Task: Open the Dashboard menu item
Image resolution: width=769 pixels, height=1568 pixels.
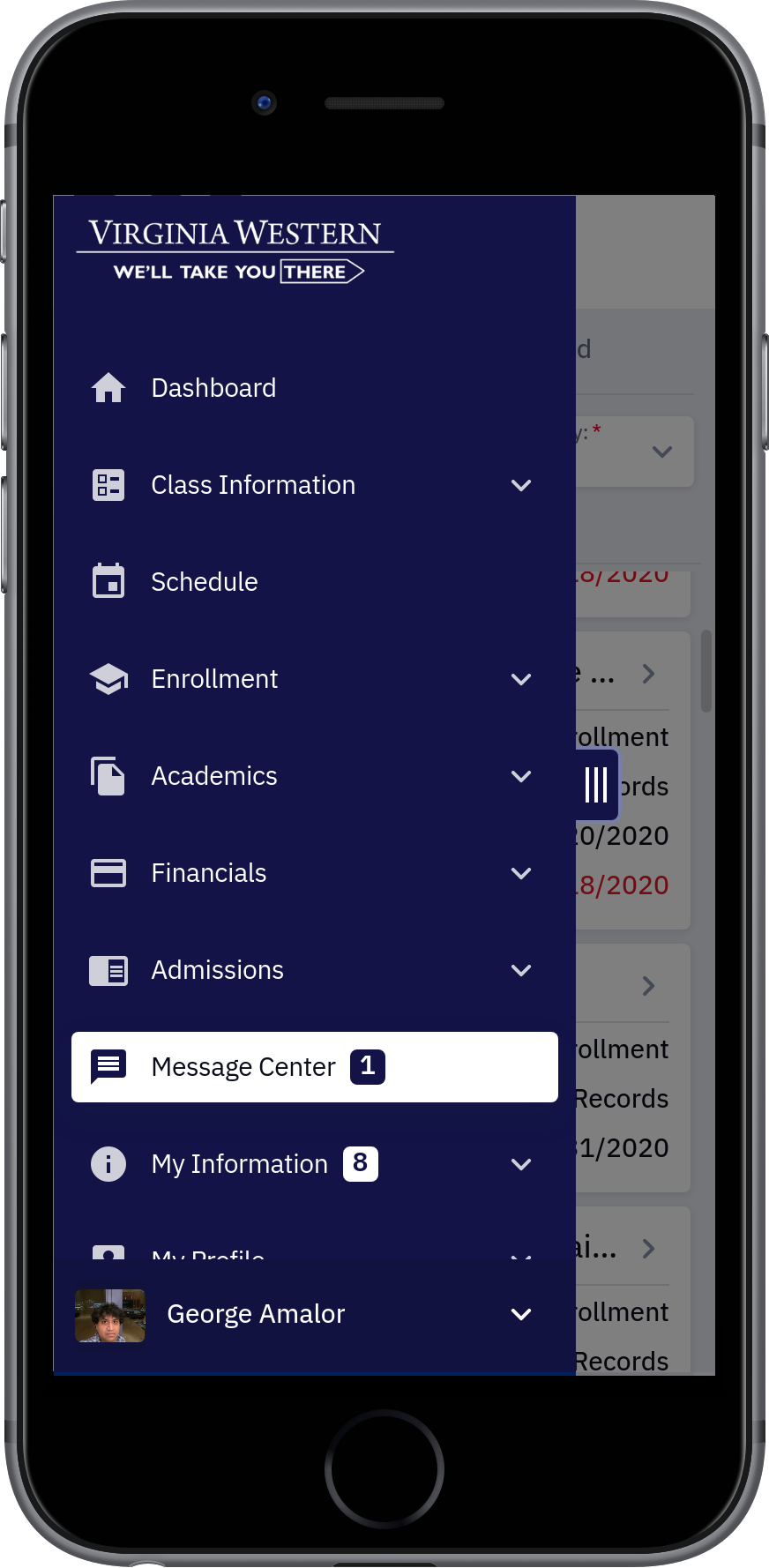Action: click(x=314, y=388)
